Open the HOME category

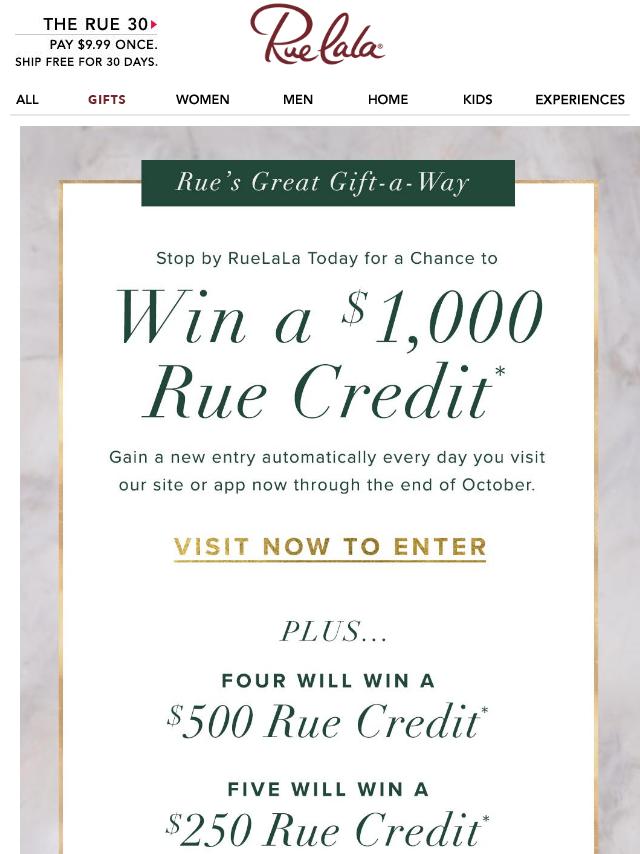[x=388, y=99]
